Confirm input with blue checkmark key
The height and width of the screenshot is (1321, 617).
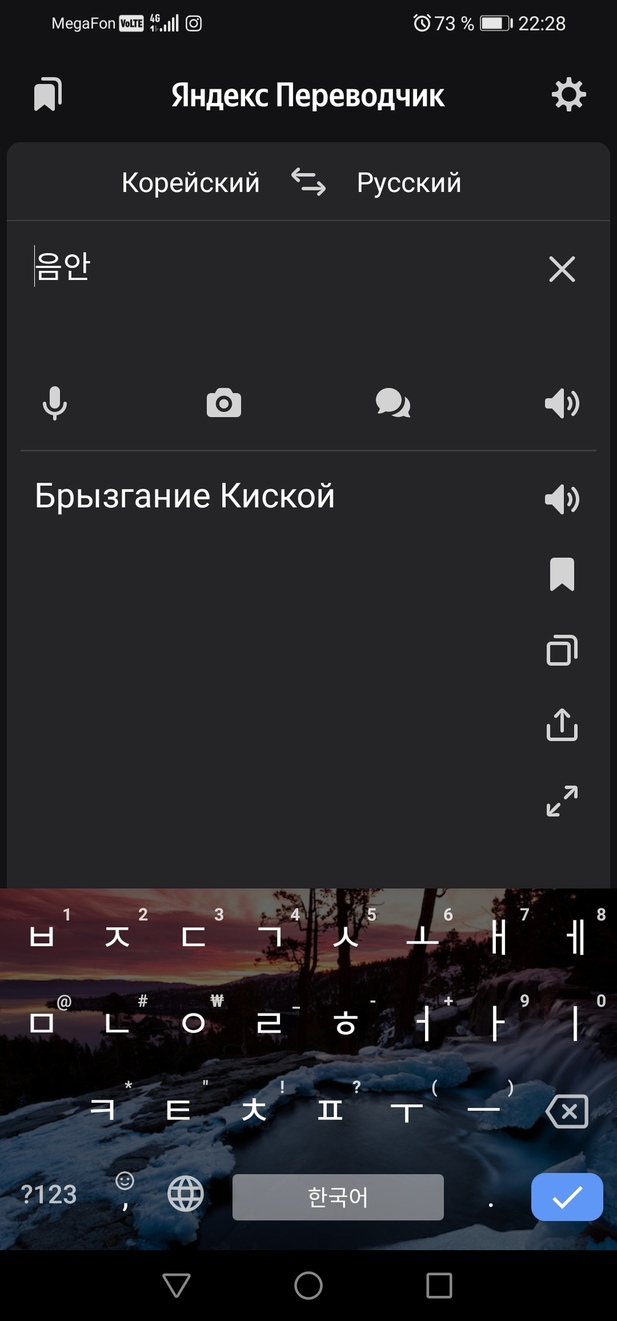[x=567, y=1197]
